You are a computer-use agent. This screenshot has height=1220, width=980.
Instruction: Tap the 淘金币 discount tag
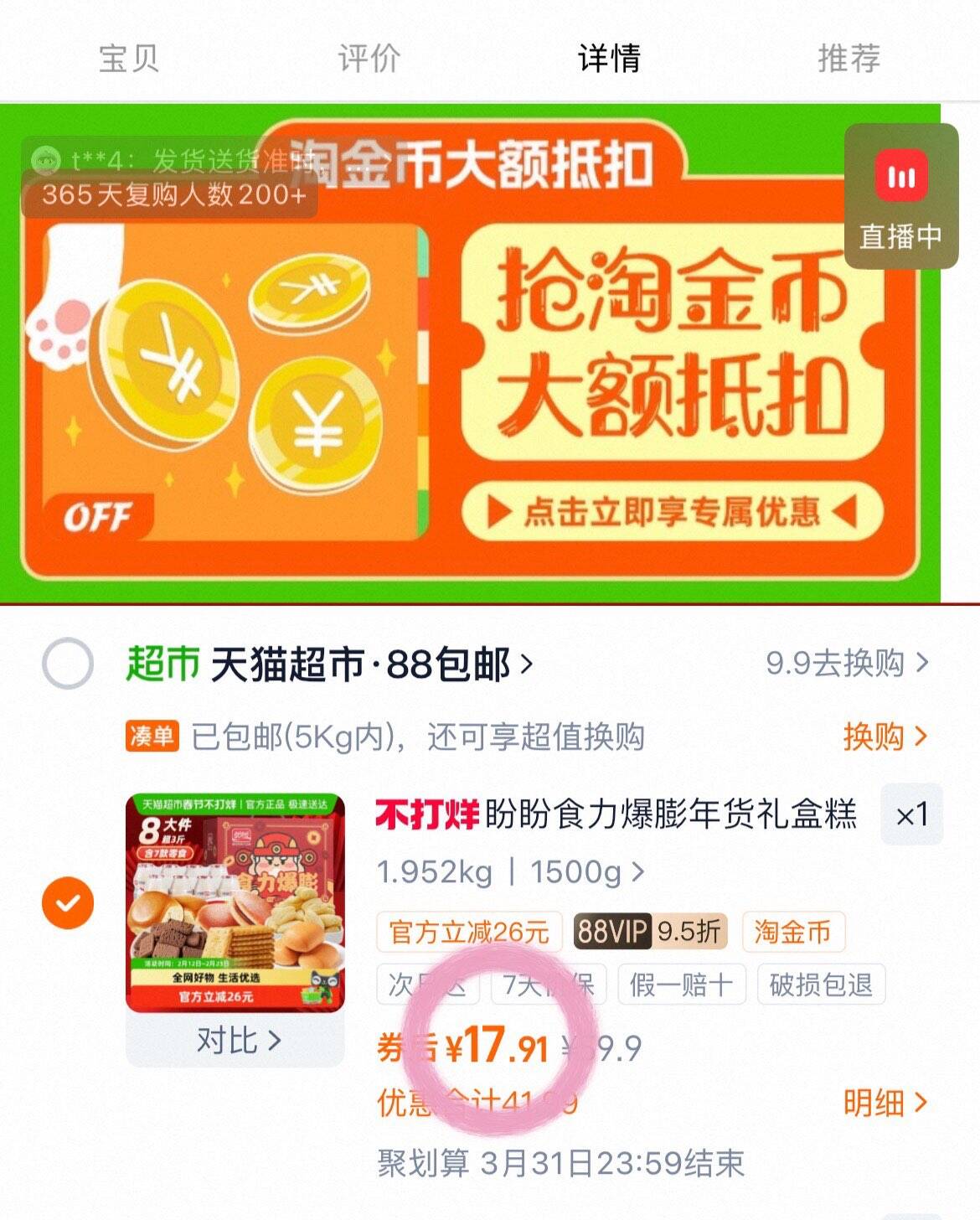[x=792, y=932]
